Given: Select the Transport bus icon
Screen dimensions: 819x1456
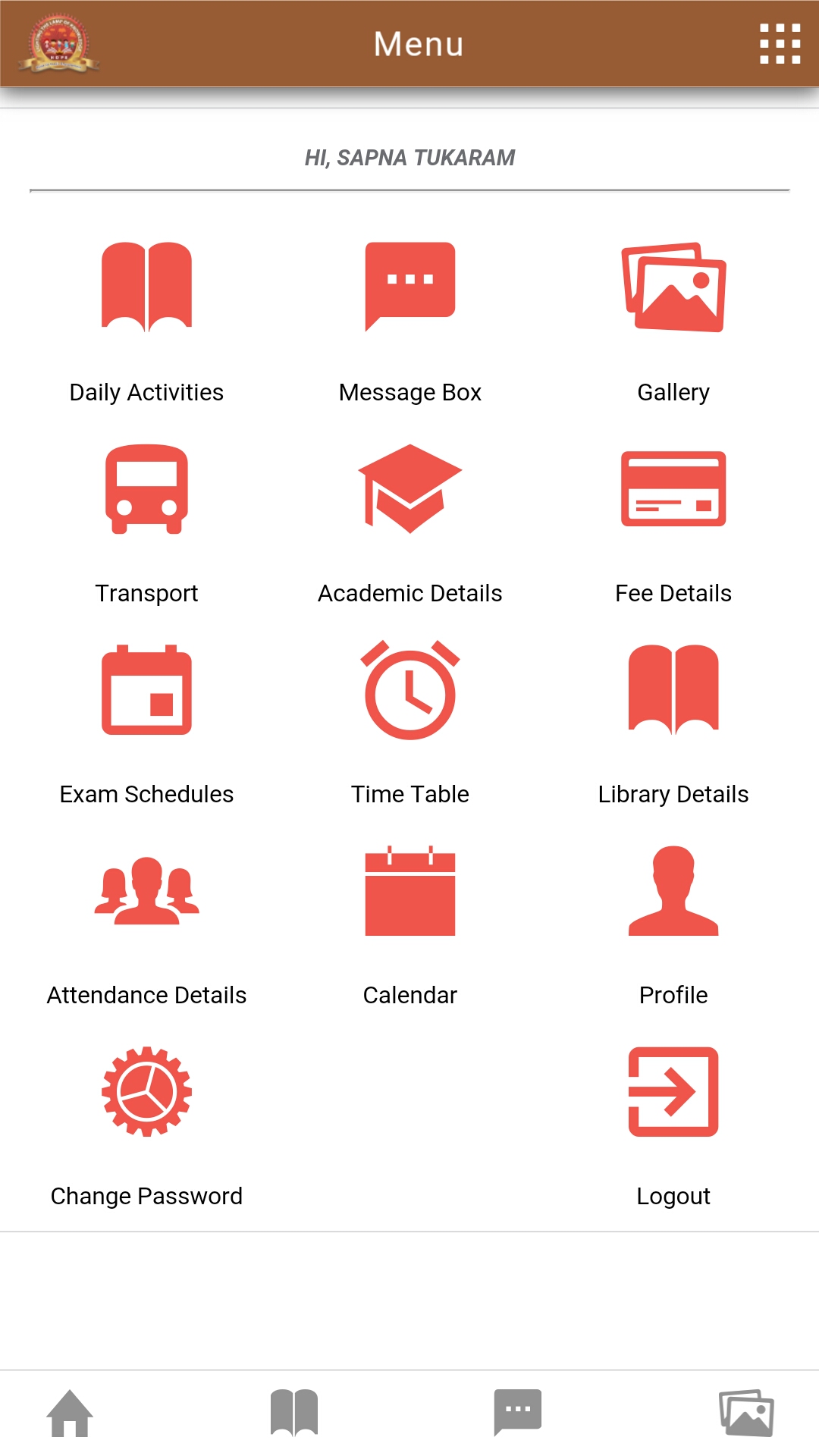Looking at the screenshot, I should tap(146, 489).
